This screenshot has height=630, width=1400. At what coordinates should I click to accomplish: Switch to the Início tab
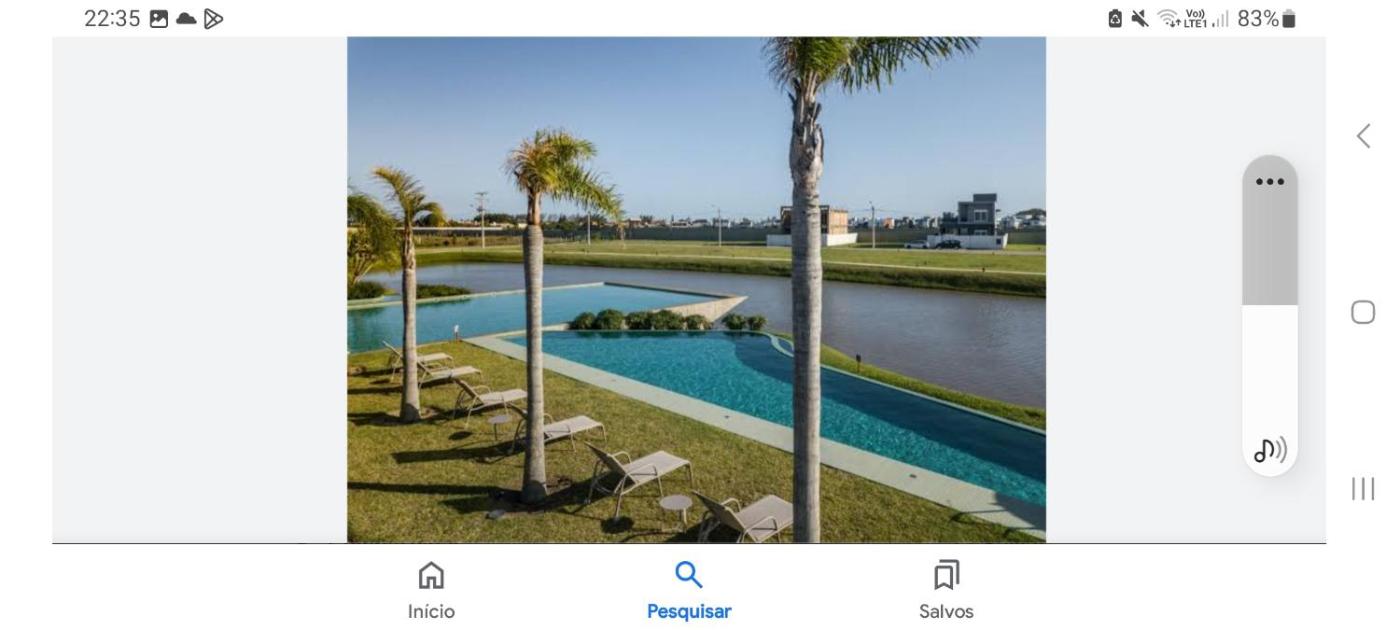pyautogui.click(x=431, y=590)
